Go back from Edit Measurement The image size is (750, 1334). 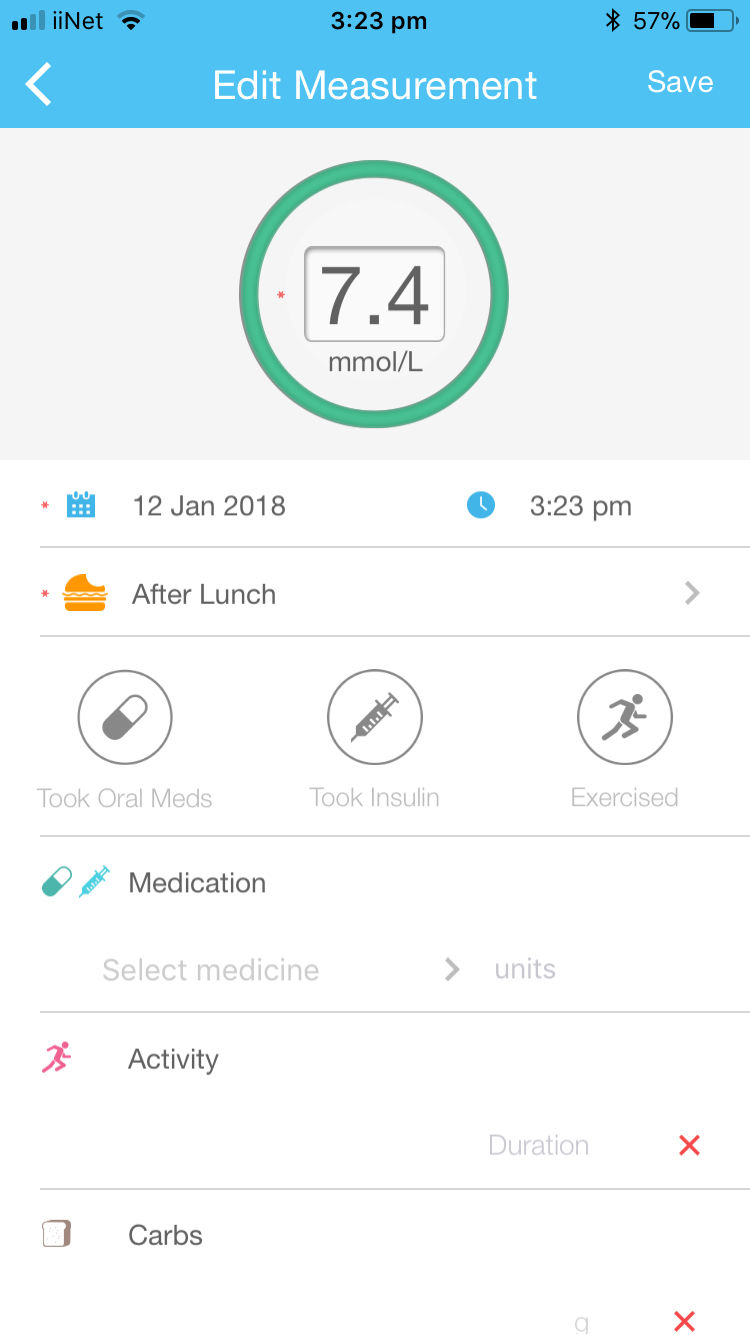39,84
